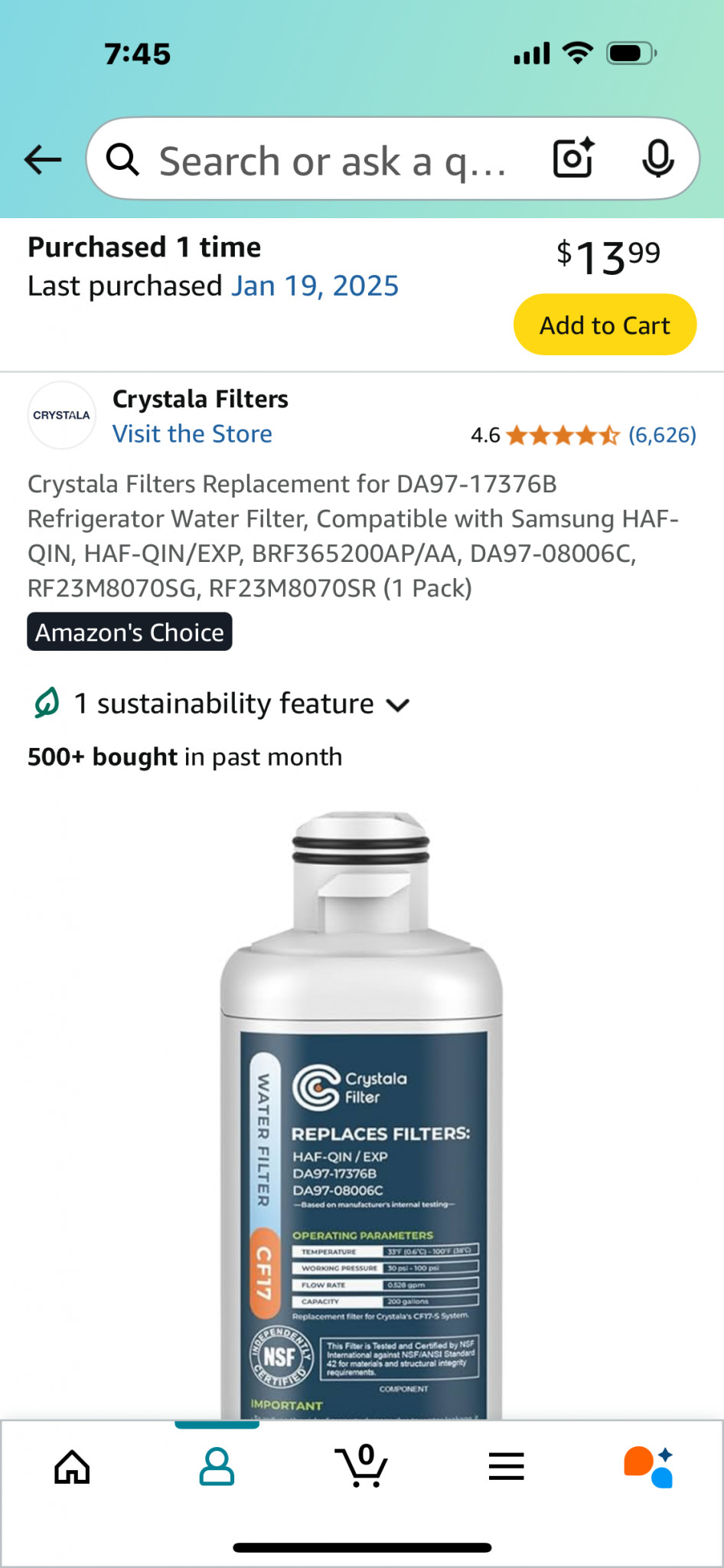Viewport: 724px width, 1568px height.
Task: Add the water filter to cart
Action: [x=605, y=325]
